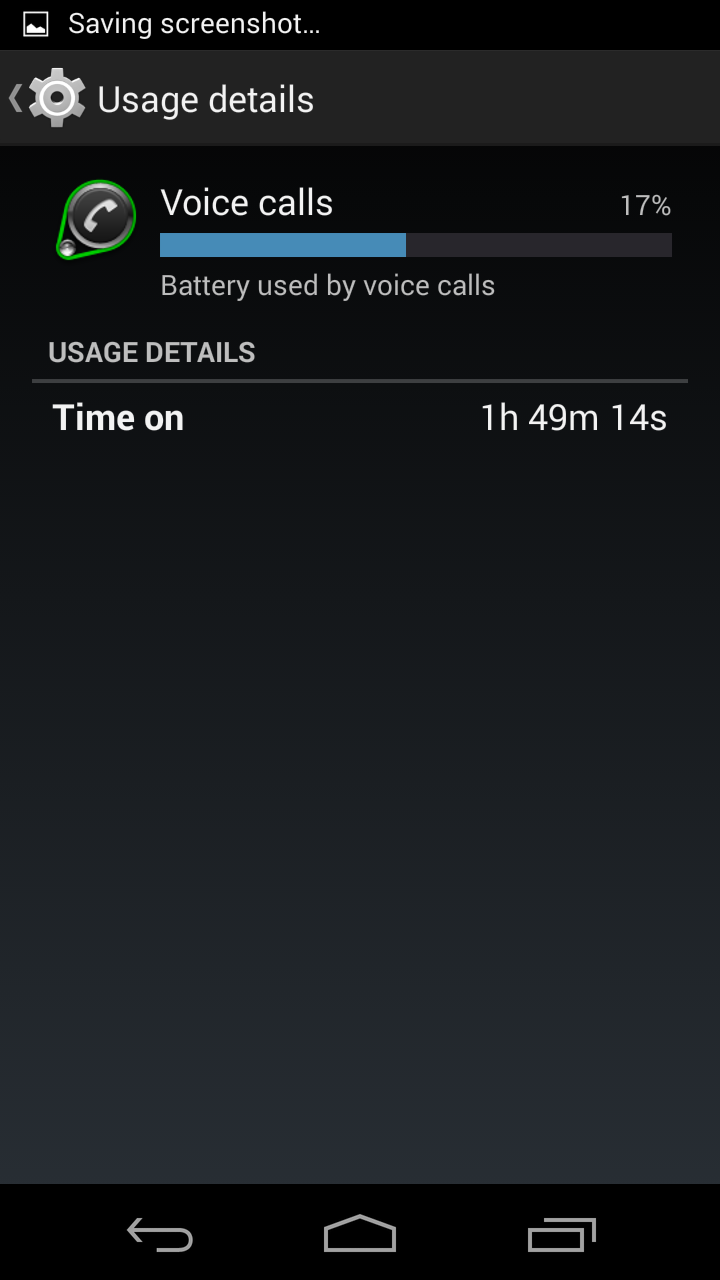Open the recent apps overview
The height and width of the screenshot is (1280, 720).
pos(561,1235)
